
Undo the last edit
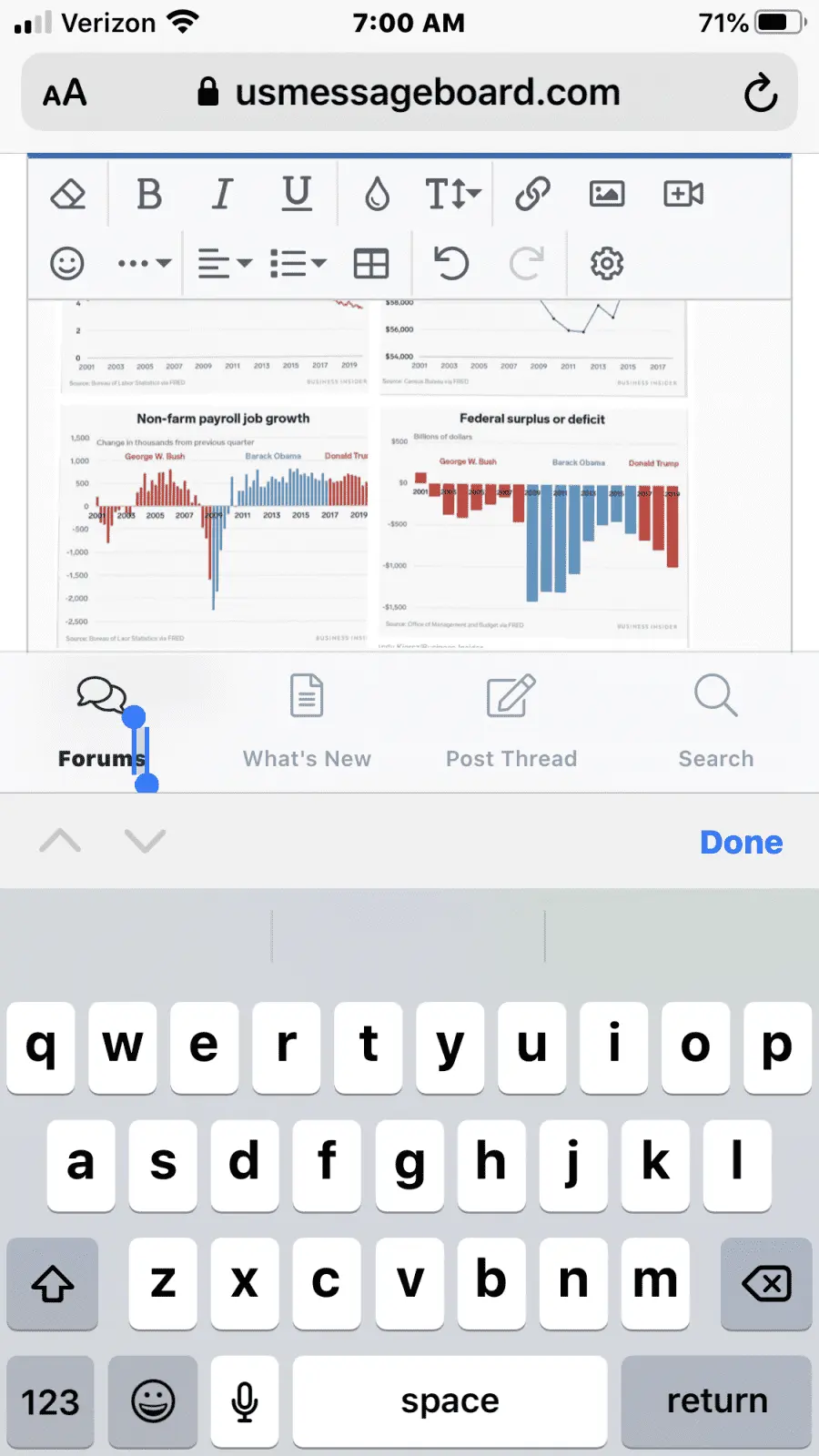(450, 264)
